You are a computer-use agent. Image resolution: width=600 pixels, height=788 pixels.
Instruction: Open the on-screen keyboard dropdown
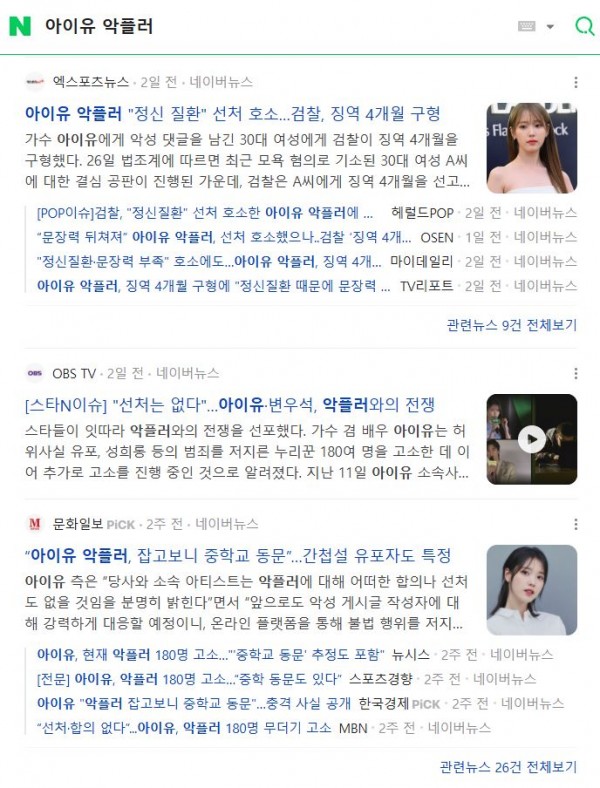536,26
